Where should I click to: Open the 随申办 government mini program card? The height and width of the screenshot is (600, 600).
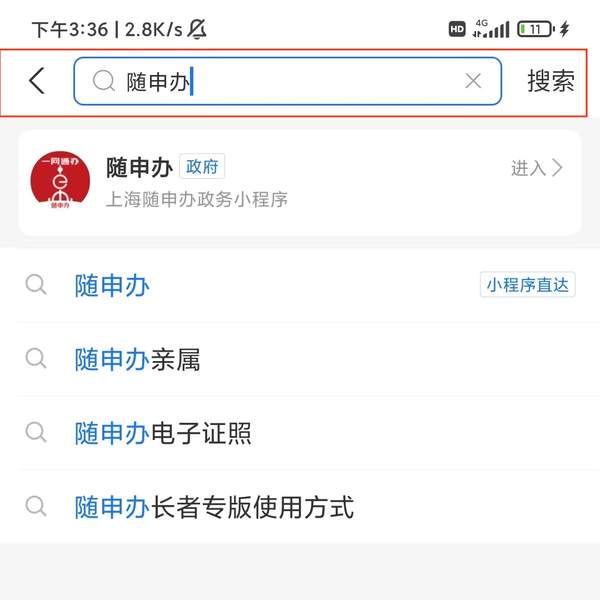coord(300,182)
